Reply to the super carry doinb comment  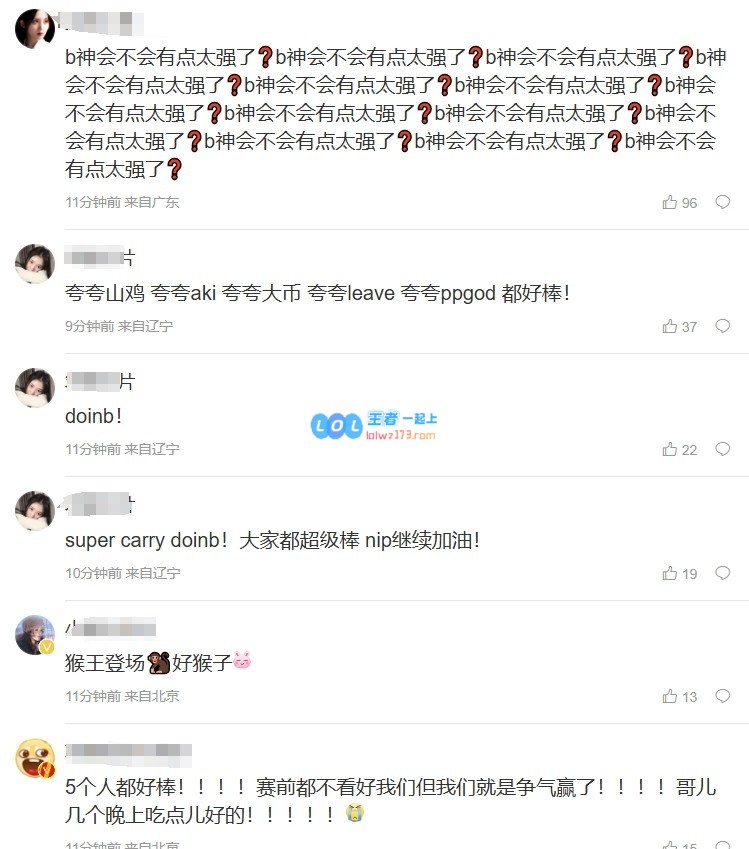[x=722, y=573]
